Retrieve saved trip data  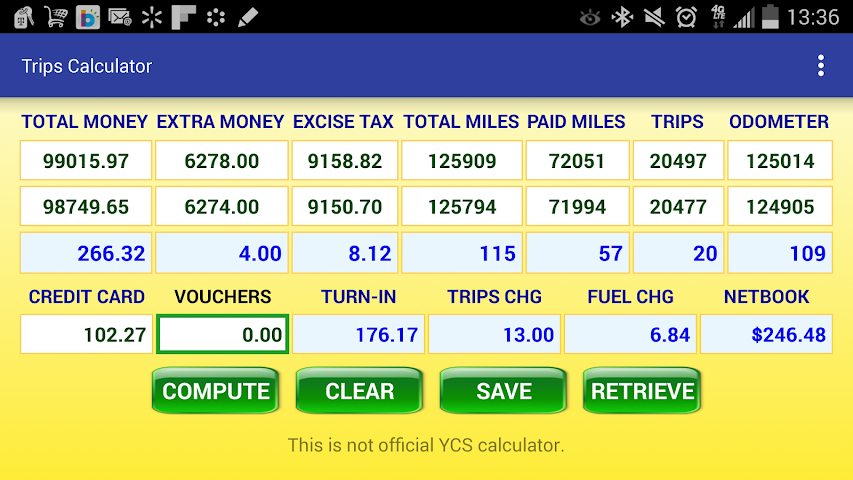pyautogui.click(x=642, y=391)
